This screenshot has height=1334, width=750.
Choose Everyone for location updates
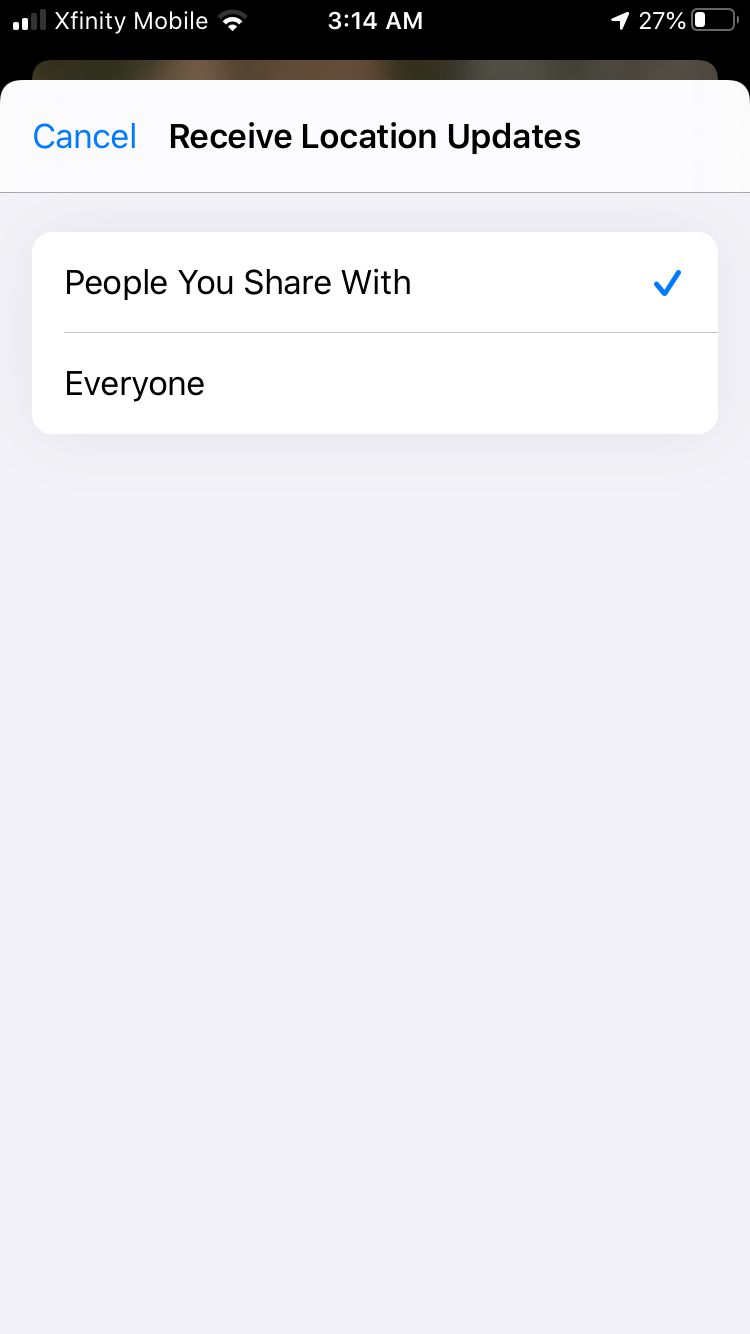point(135,384)
